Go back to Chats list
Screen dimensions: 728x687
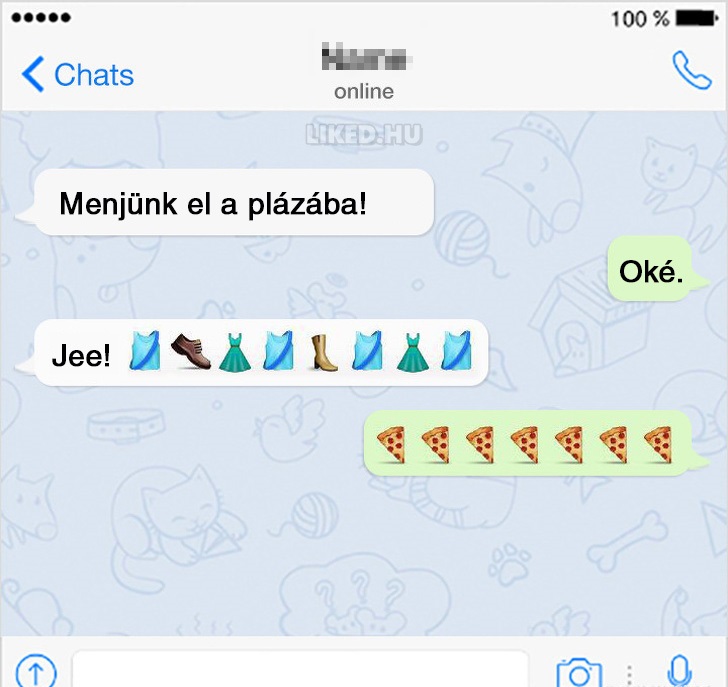76,74
